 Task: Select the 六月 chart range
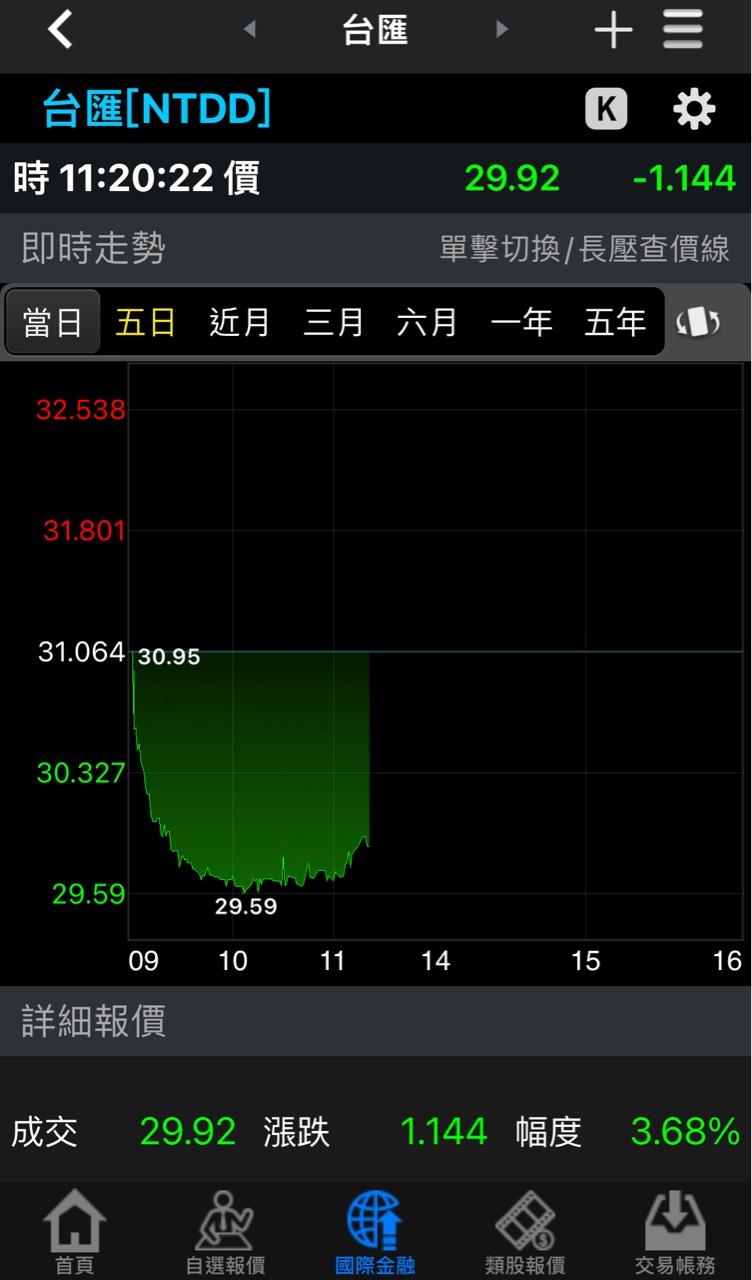click(x=427, y=322)
